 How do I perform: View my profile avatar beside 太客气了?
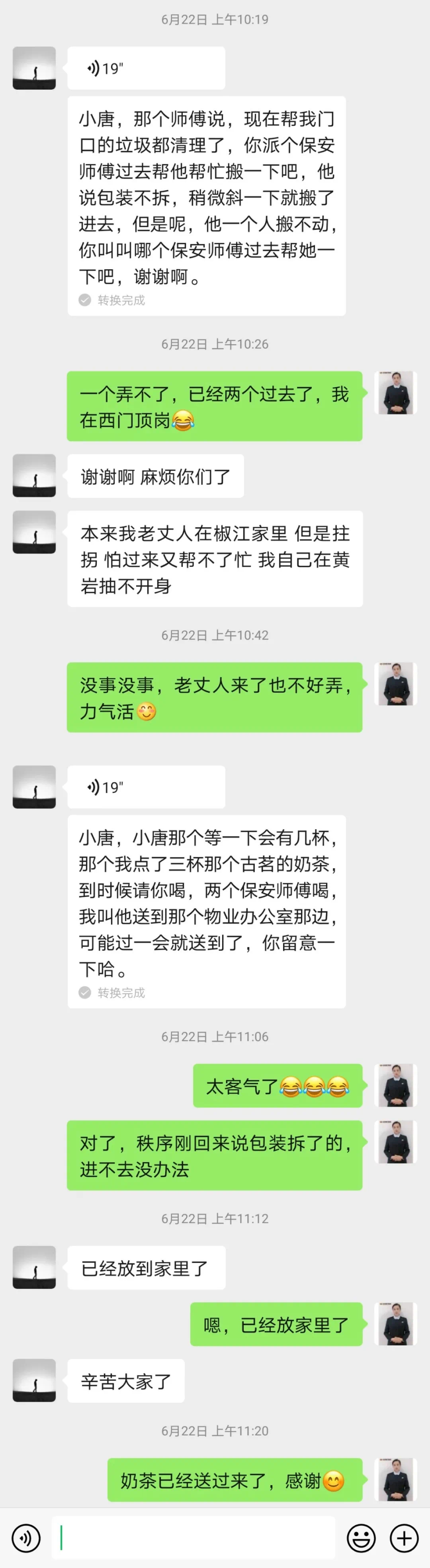tap(397, 1085)
